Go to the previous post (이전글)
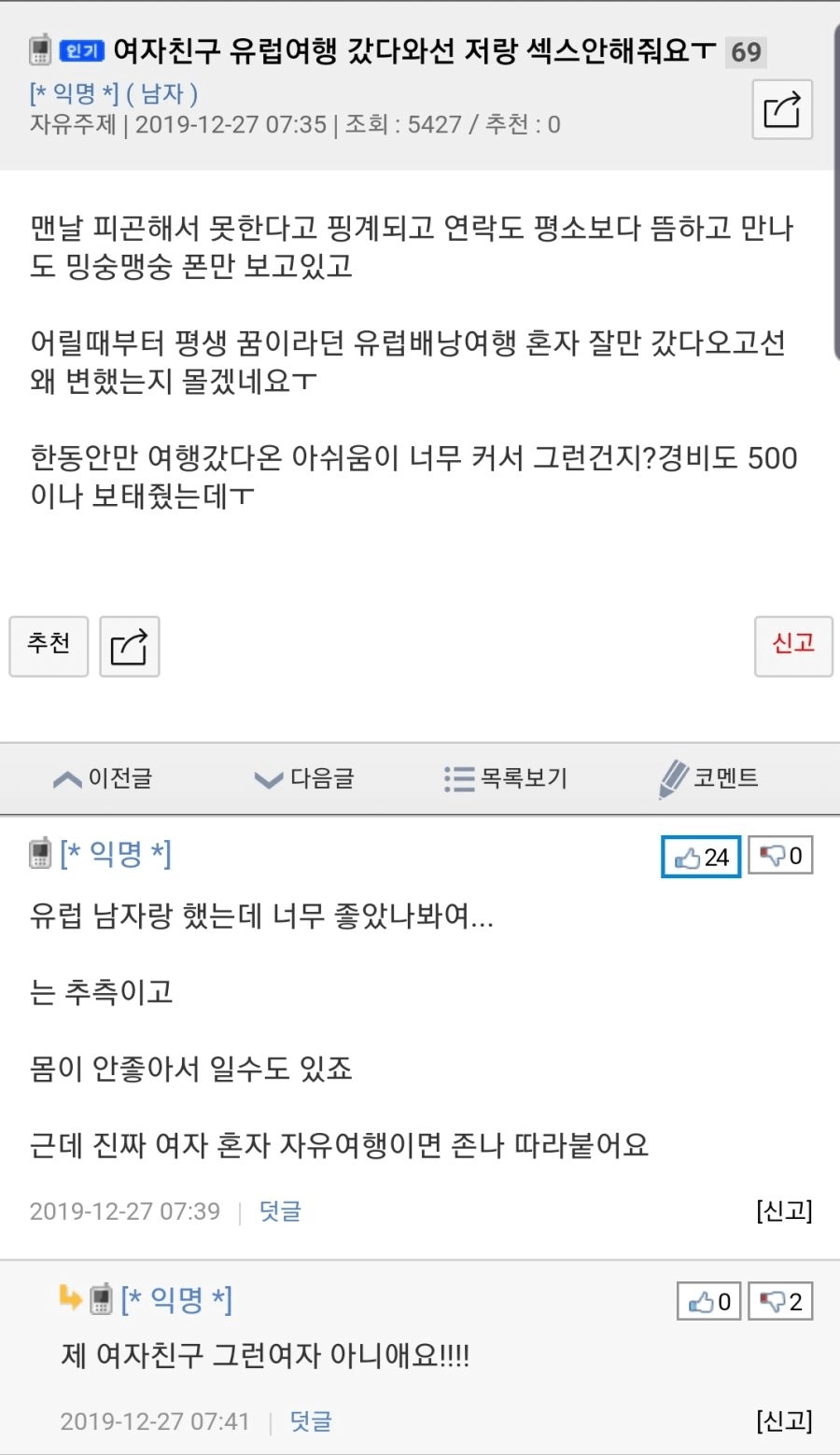The height and width of the screenshot is (1455, 840). coord(103,778)
